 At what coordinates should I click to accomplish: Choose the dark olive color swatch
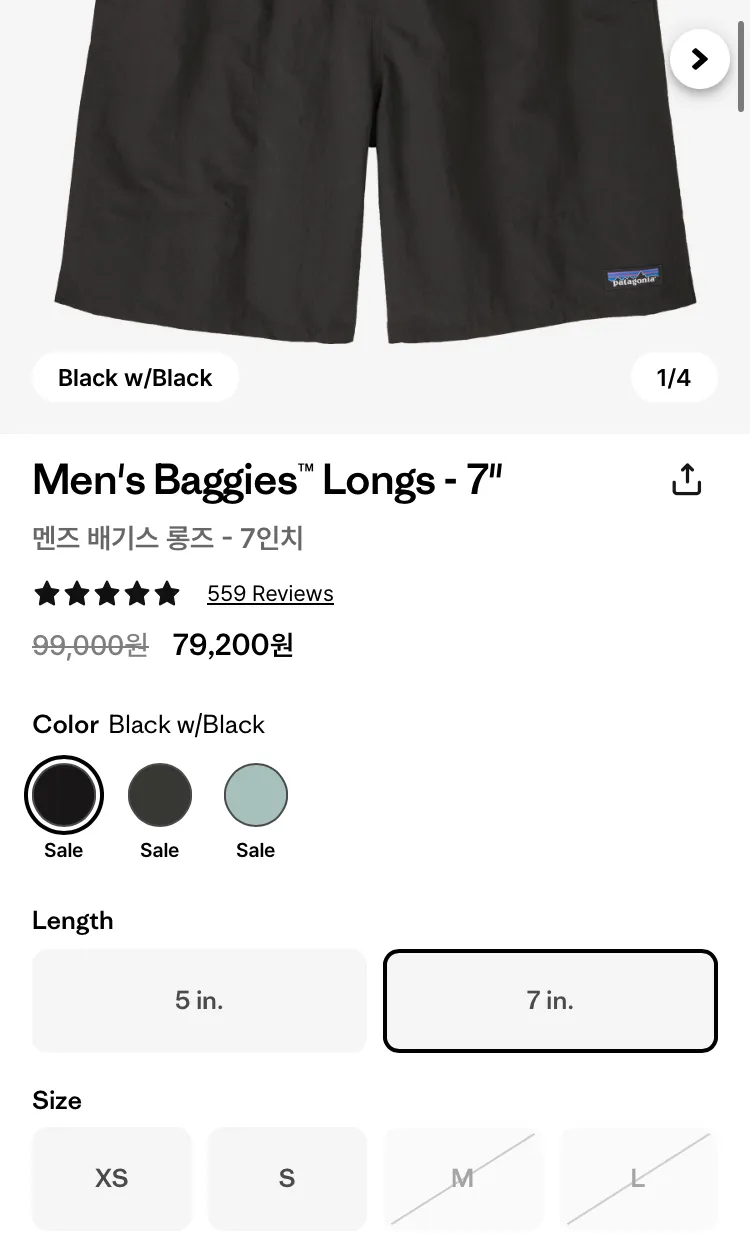pyautogui.click(x=160, y=795)
